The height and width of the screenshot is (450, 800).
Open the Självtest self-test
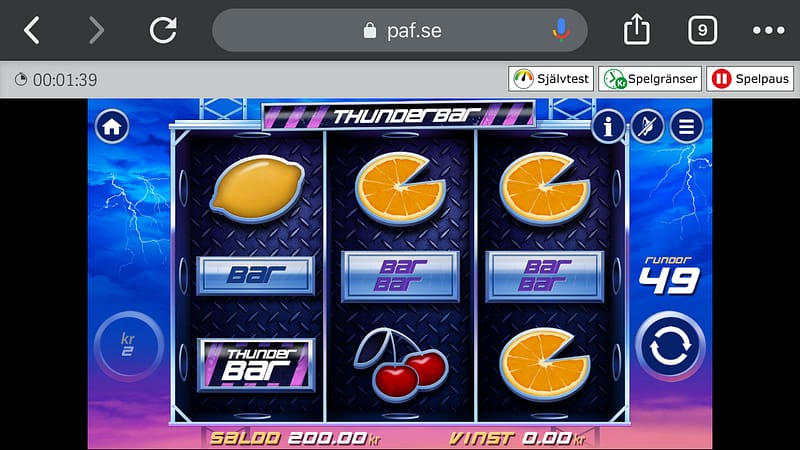click(552, 79)
